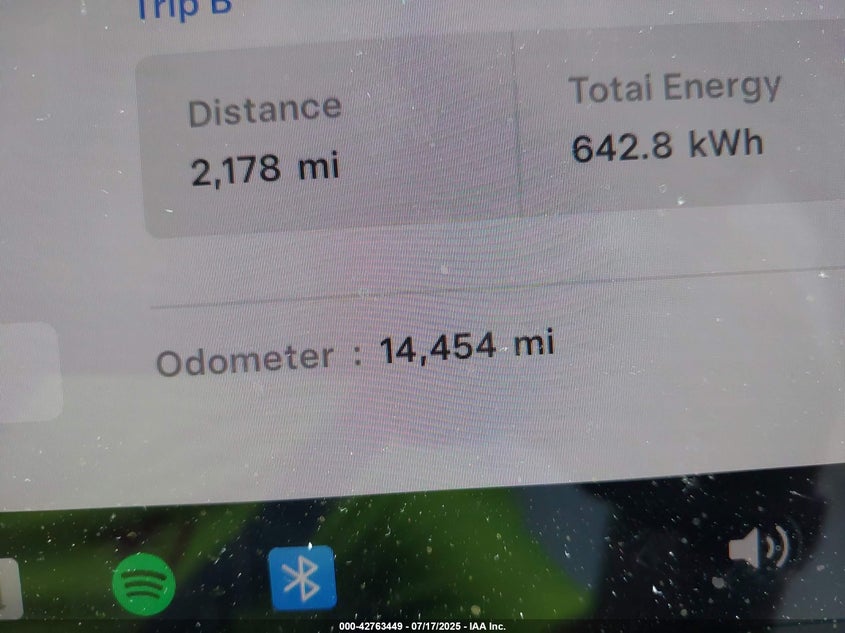Tap the volume speaker icon

point(758,548)
